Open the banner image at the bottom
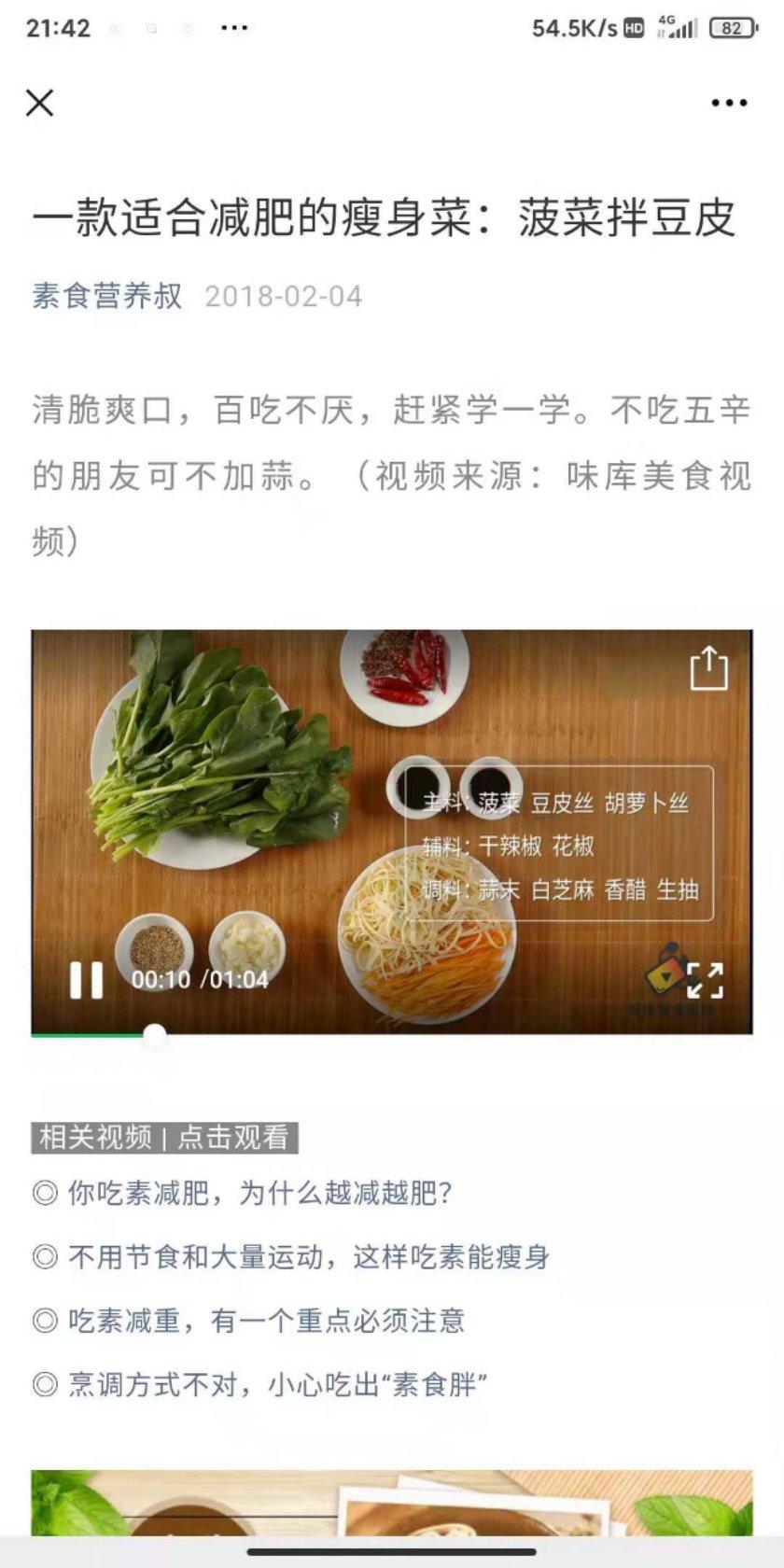 [x=392, y=1503]
